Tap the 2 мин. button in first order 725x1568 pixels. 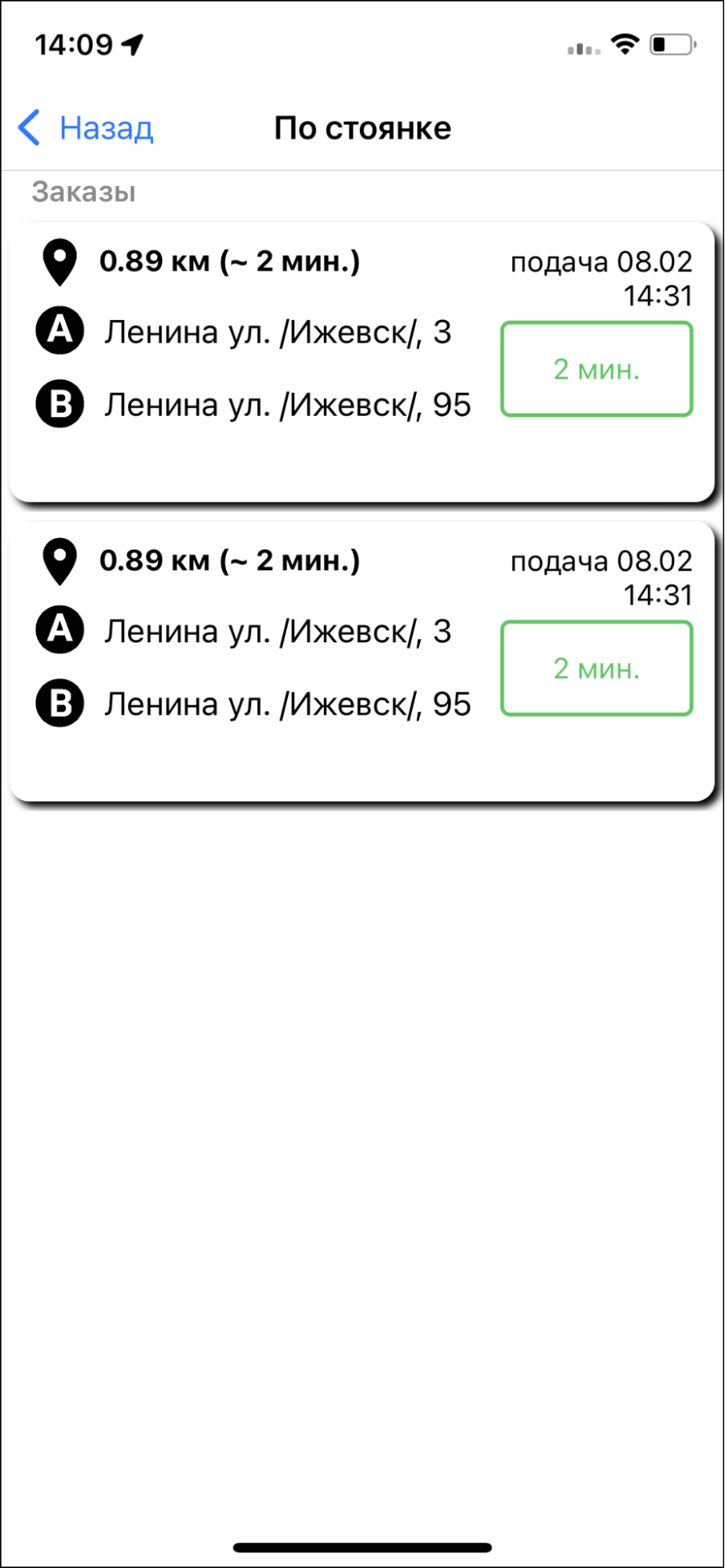click(x=596, y=369)
